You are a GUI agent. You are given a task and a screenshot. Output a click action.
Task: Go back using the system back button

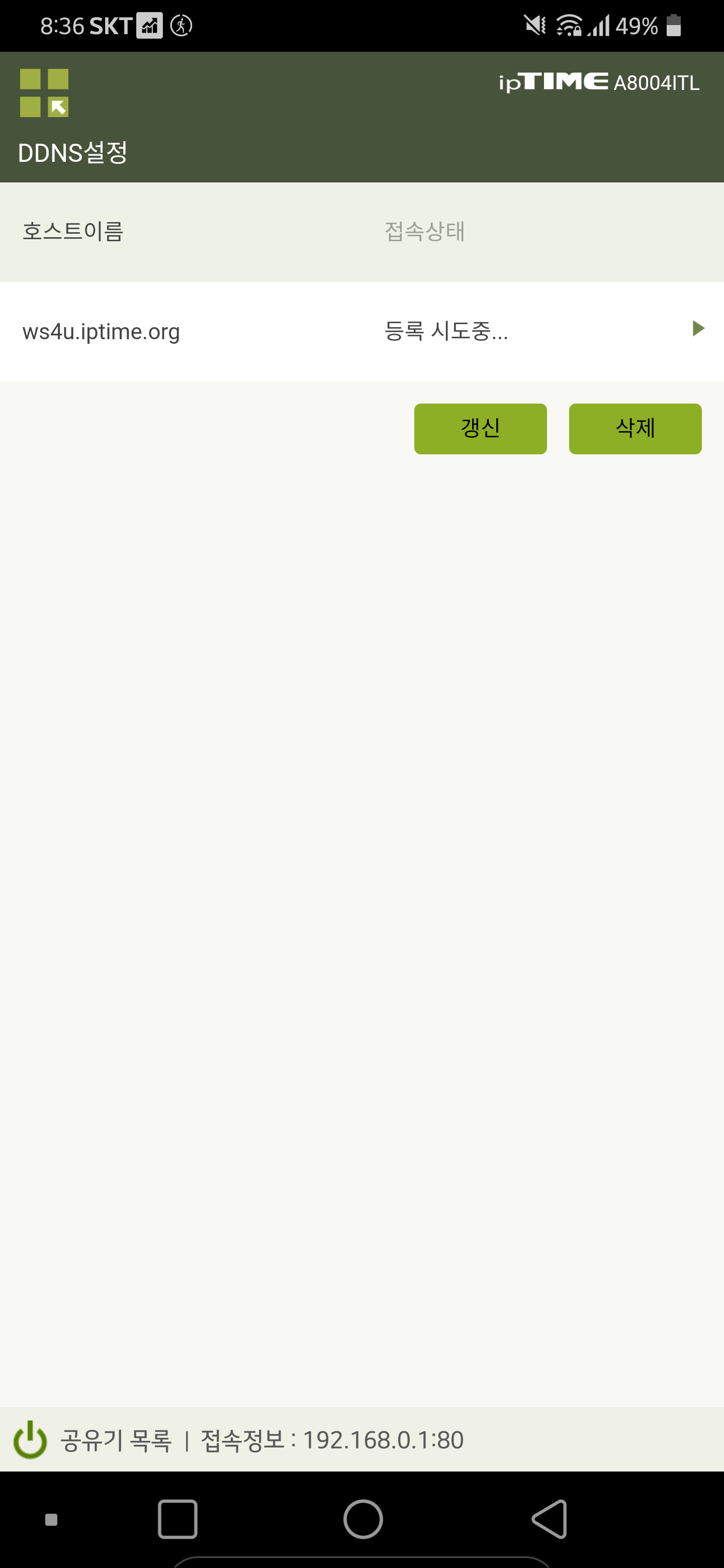coord(549,1519)
